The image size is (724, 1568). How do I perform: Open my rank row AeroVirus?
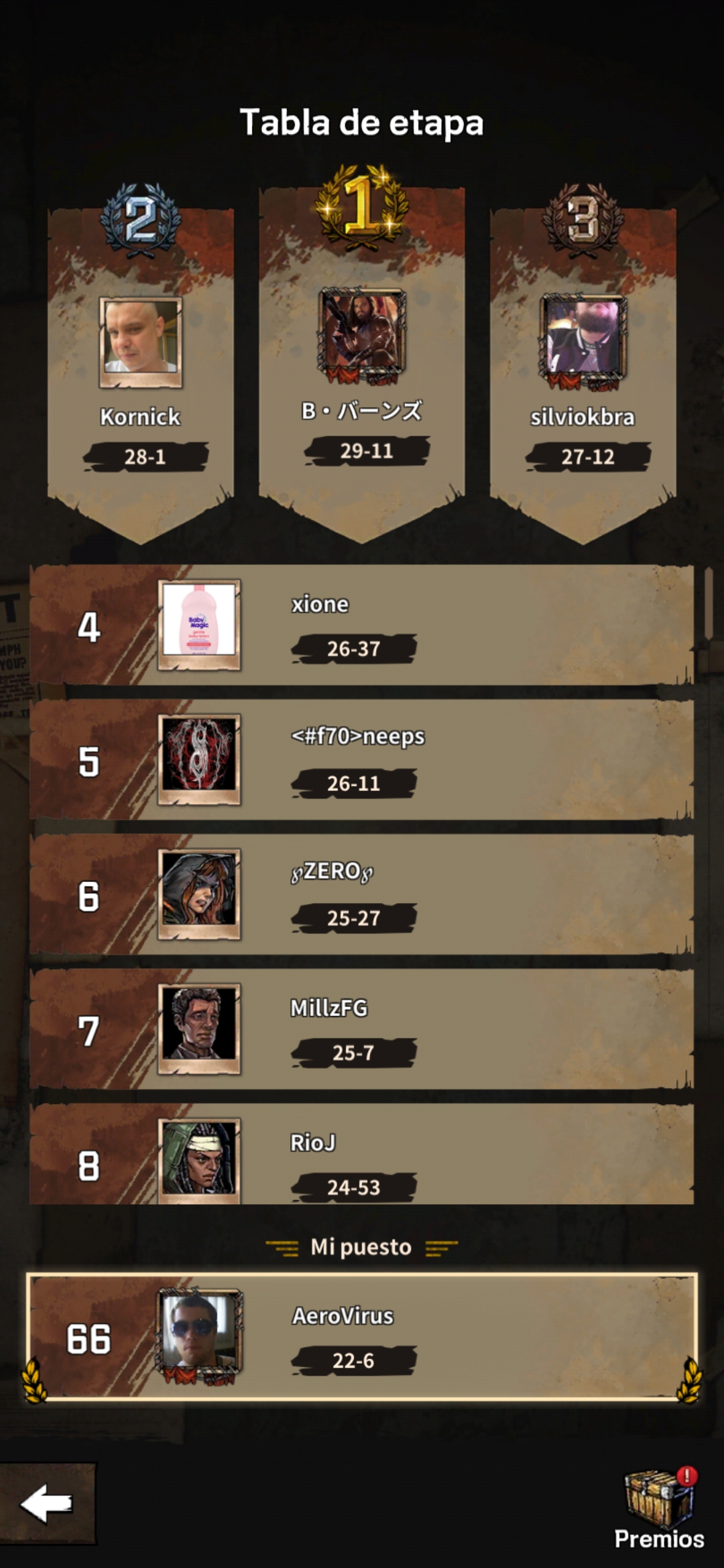pos(362,1337)
